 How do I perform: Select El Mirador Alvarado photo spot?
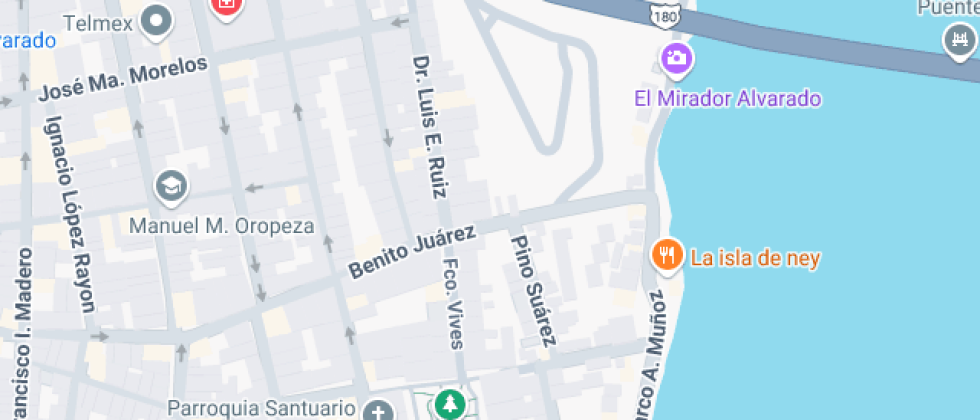(x=677, y=57)
